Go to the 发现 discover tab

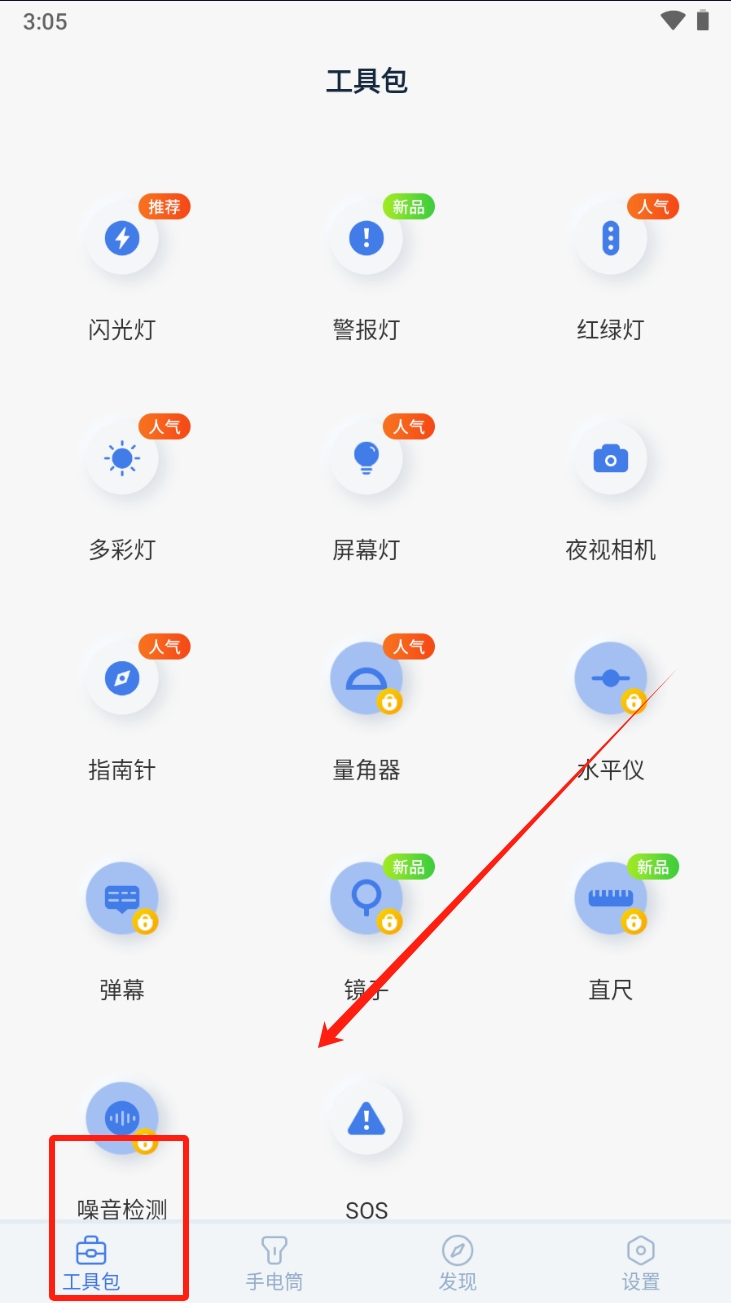(457, 1262)
